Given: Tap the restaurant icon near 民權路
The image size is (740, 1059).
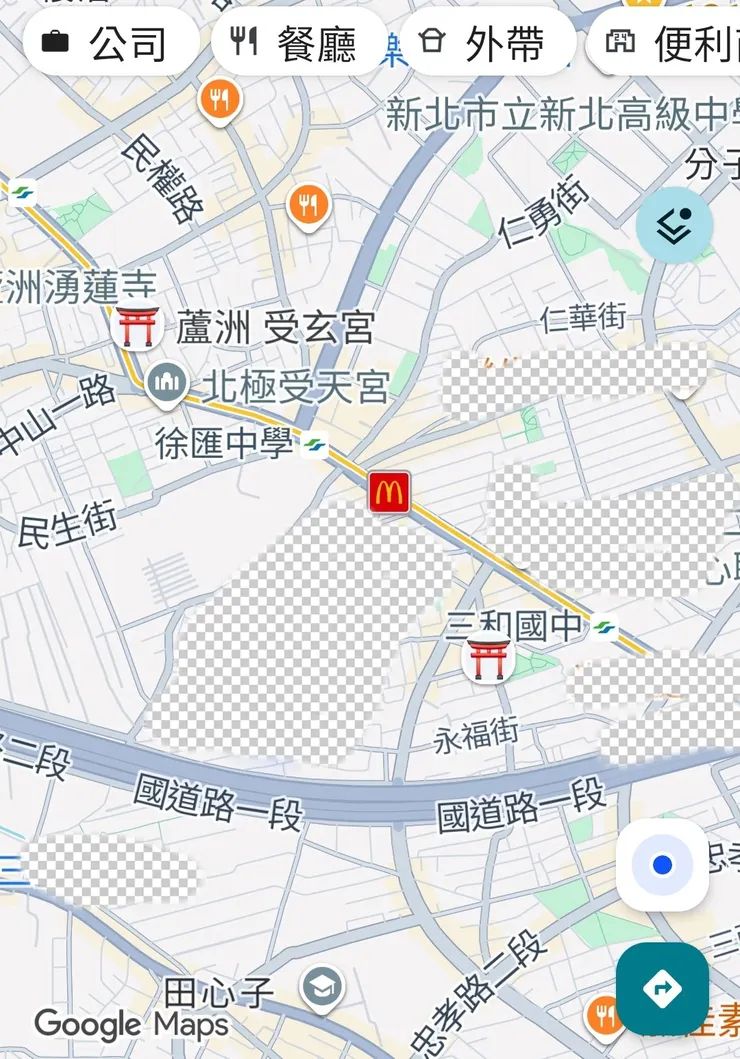Looking at the screenshot, I should [218, 100].
